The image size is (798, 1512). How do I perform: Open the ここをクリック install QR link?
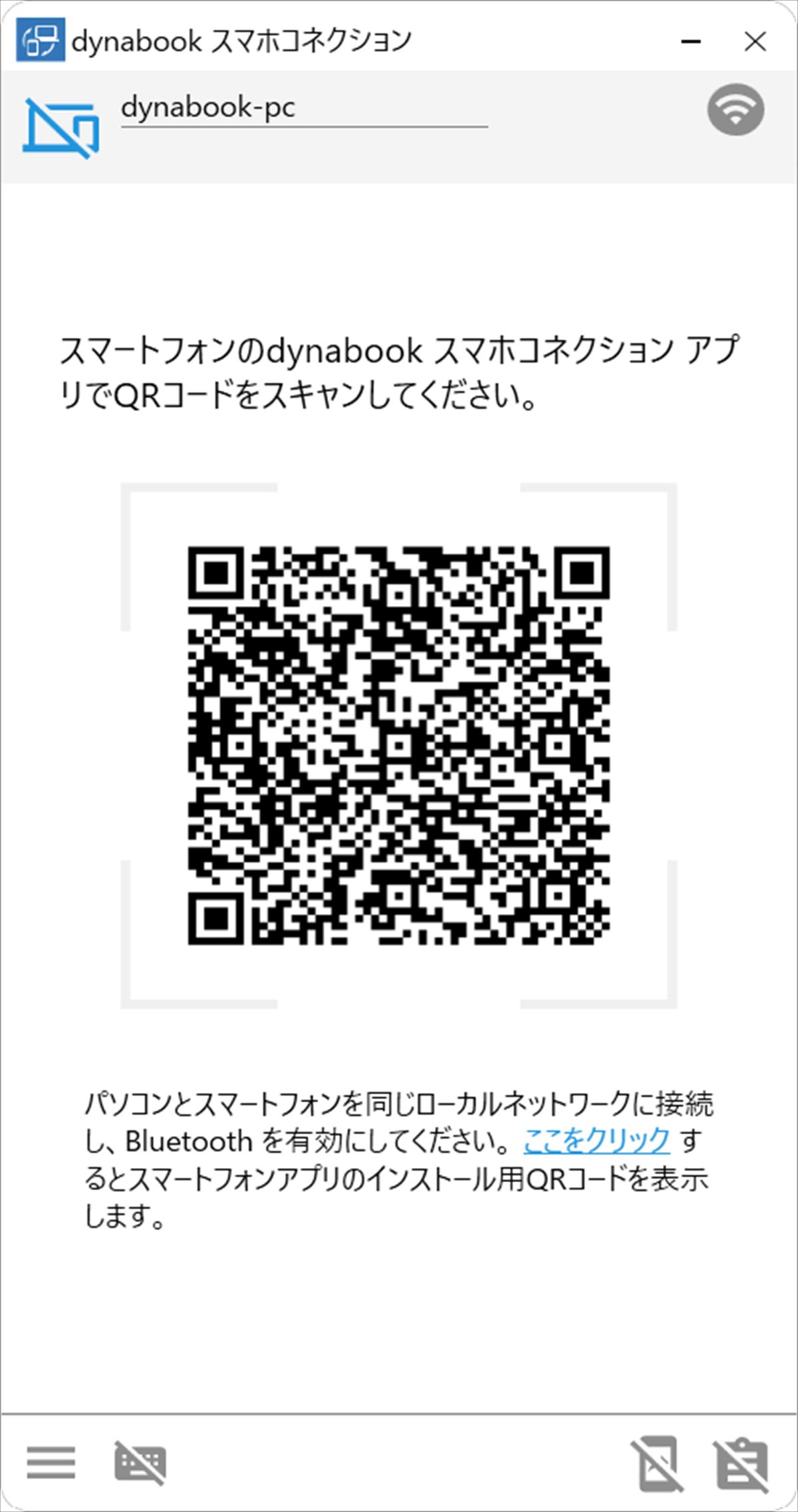point(597,1141)
